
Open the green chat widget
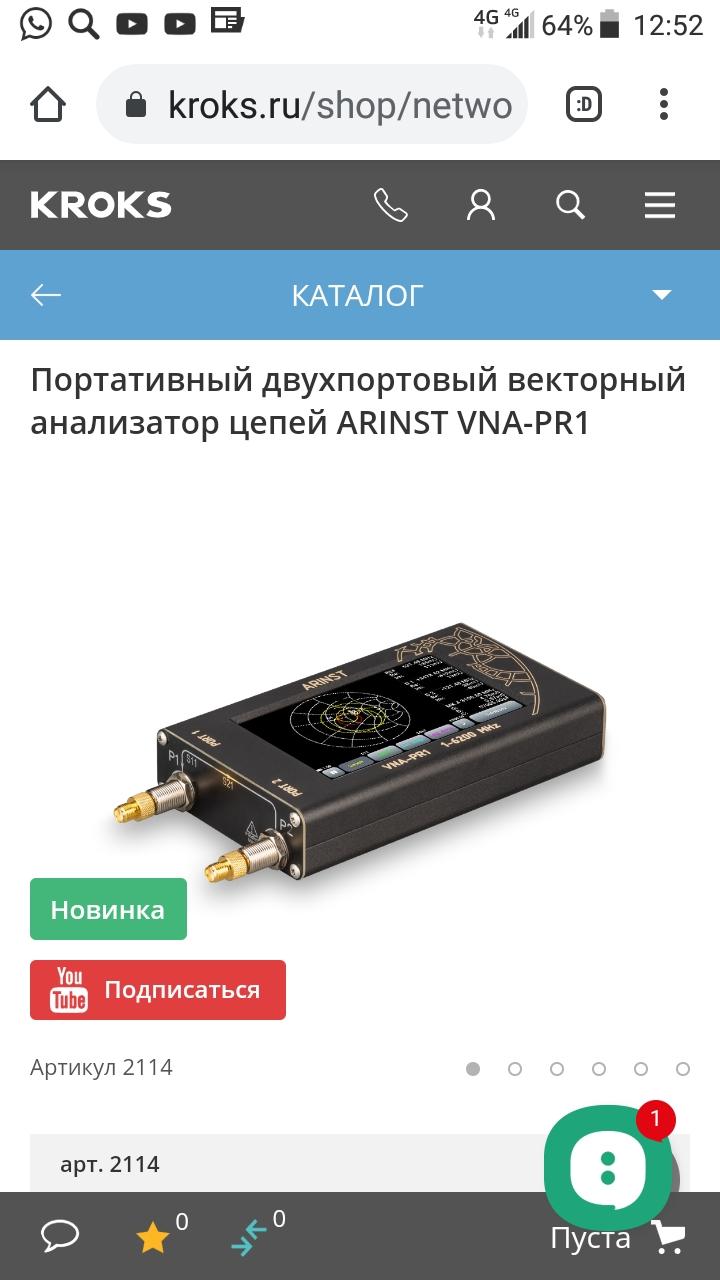(x=607, y=1166)
